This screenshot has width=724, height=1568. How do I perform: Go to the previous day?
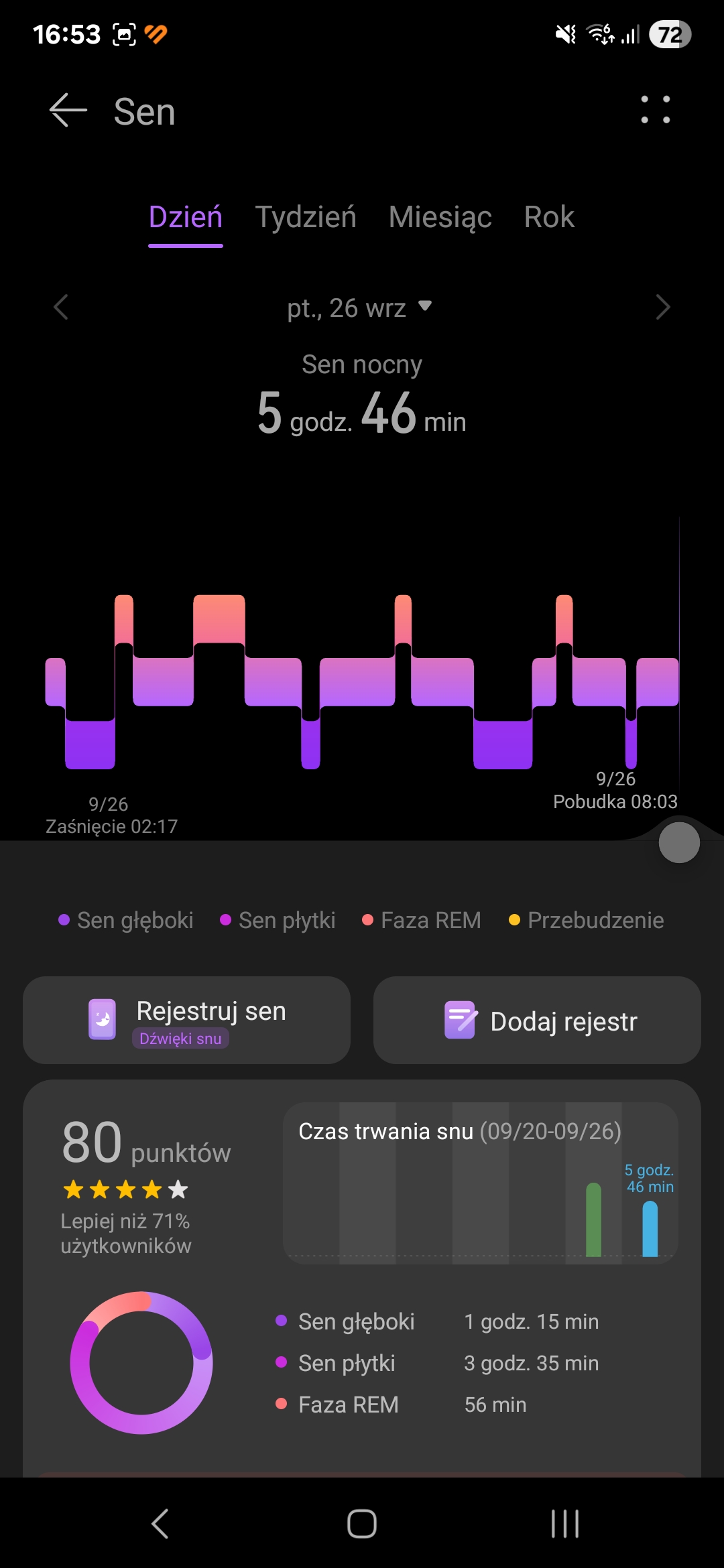click(x=61, y=308)
